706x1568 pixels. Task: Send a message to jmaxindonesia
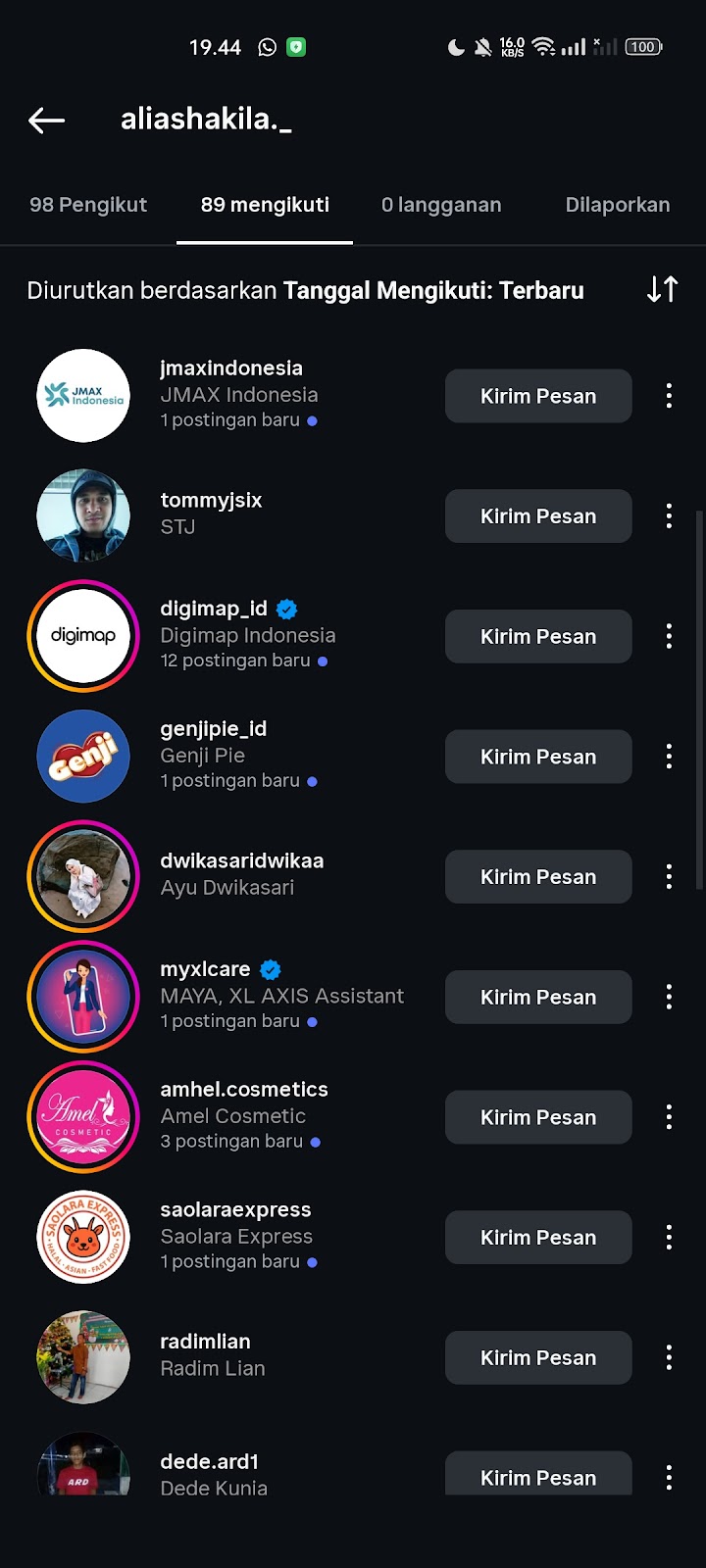pos(538,396)
